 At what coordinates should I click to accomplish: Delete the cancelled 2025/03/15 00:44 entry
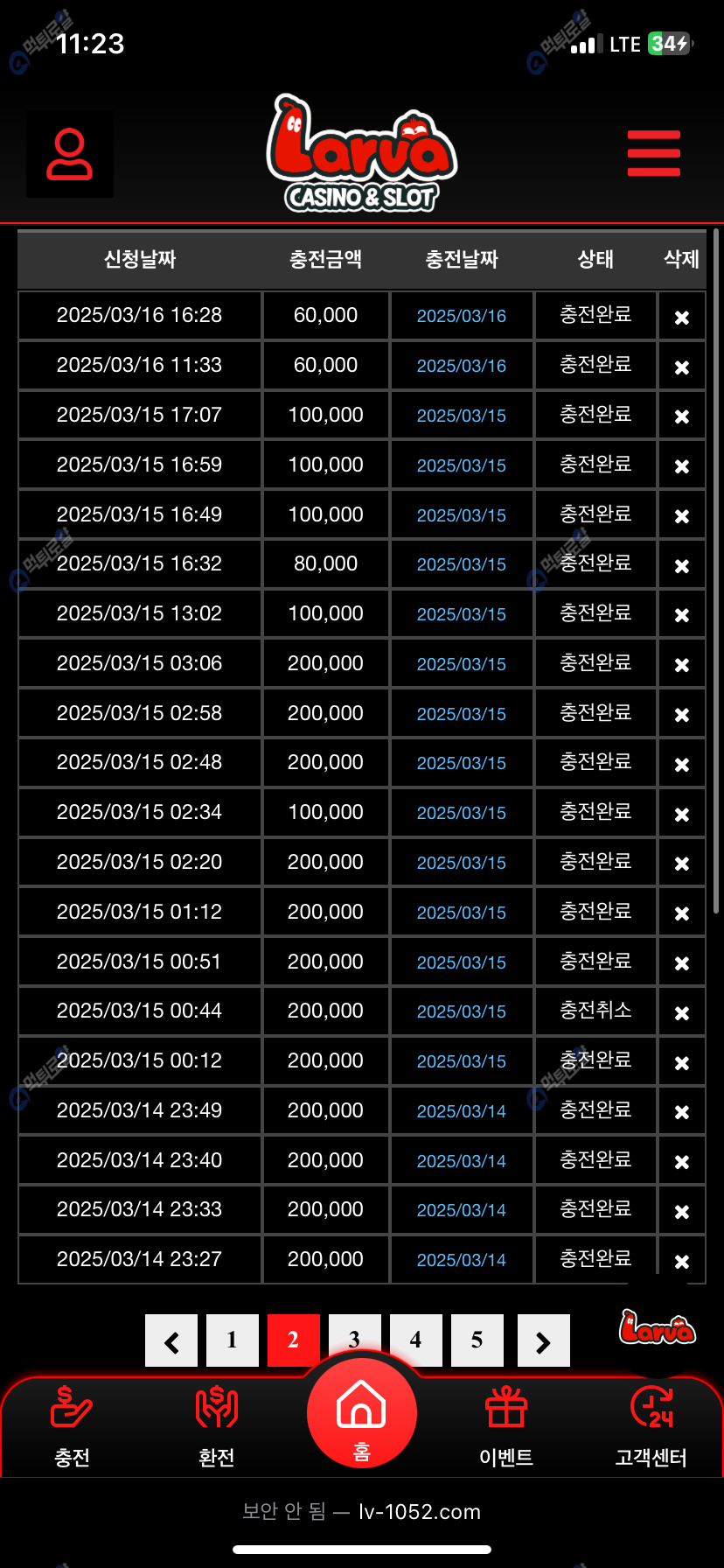(682, 1013)
